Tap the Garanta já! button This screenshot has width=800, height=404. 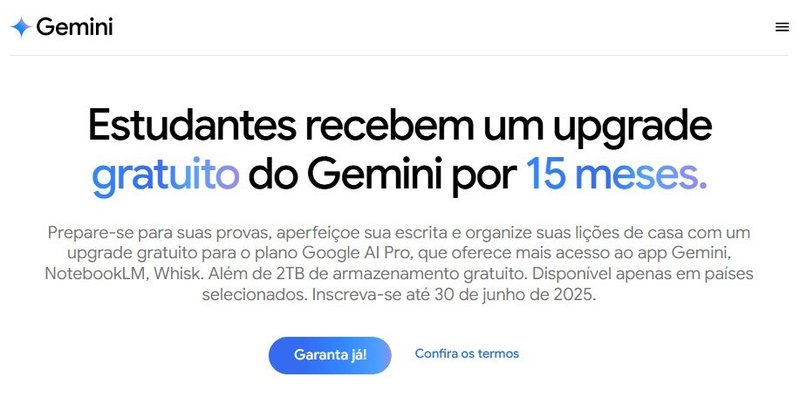point(329,355)
